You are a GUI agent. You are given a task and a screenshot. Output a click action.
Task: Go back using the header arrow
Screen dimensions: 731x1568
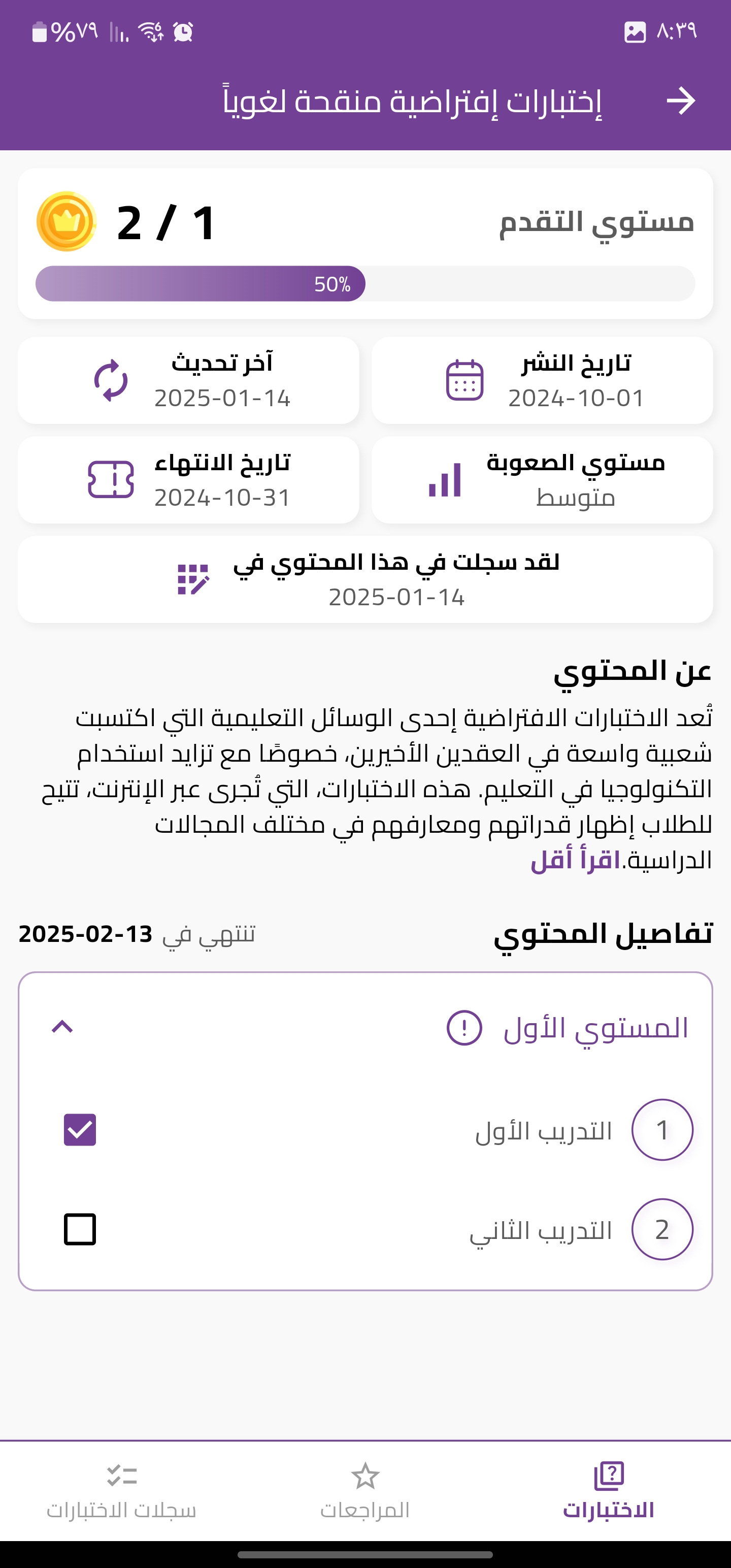point(680,101)
